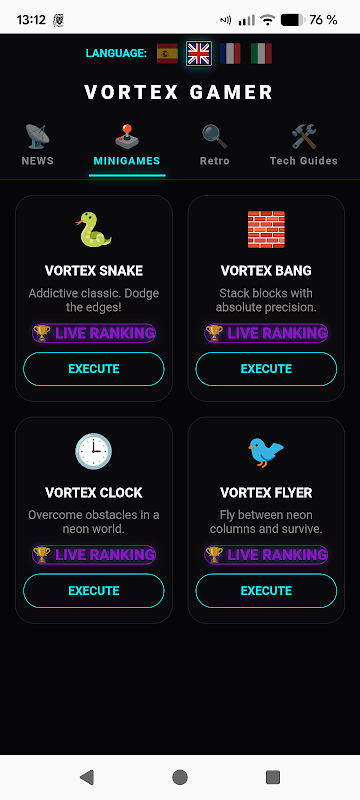The width and height of the screenshot is (360, 800).
Task: Go to the Tech Guides tab
Action: coord(304,145)
